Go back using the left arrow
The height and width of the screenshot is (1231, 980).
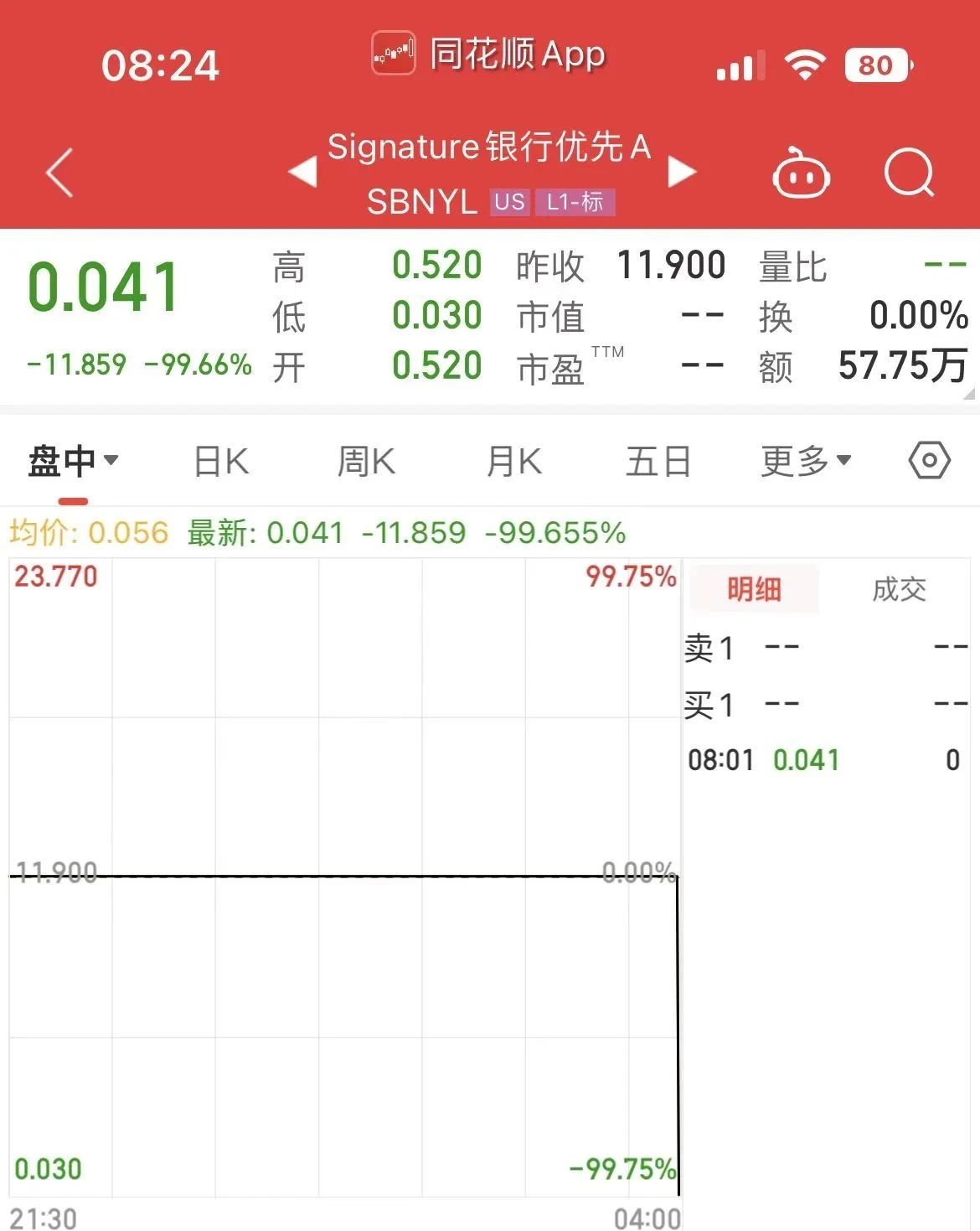click(59, 173)
